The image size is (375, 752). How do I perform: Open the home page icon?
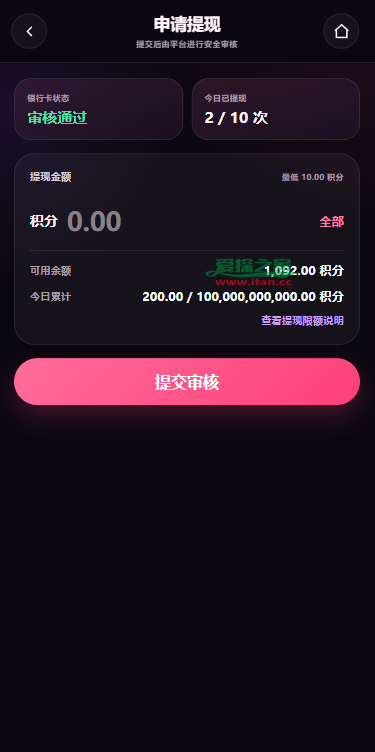click(341, 31)
